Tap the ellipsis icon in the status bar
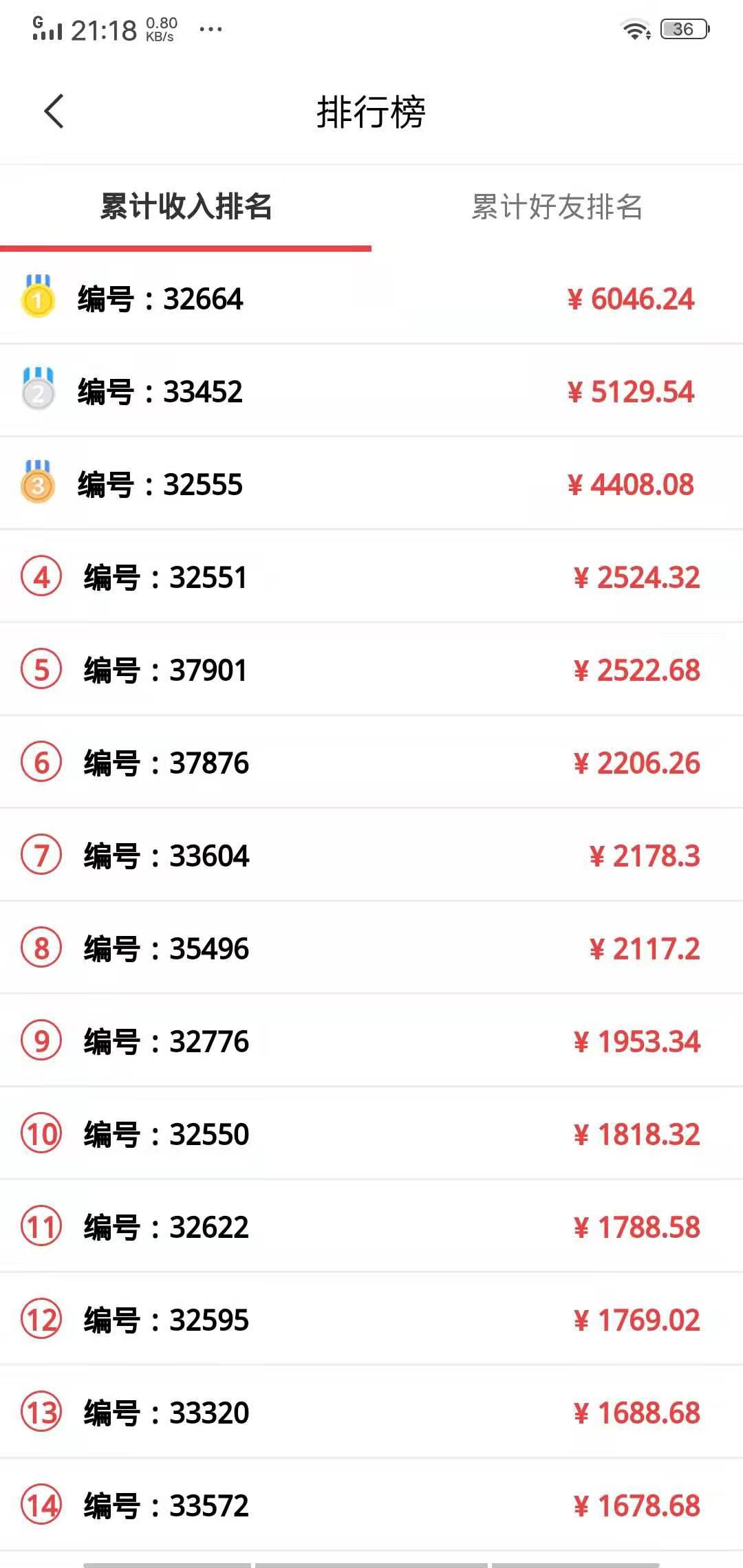 [x=211, y=30]
